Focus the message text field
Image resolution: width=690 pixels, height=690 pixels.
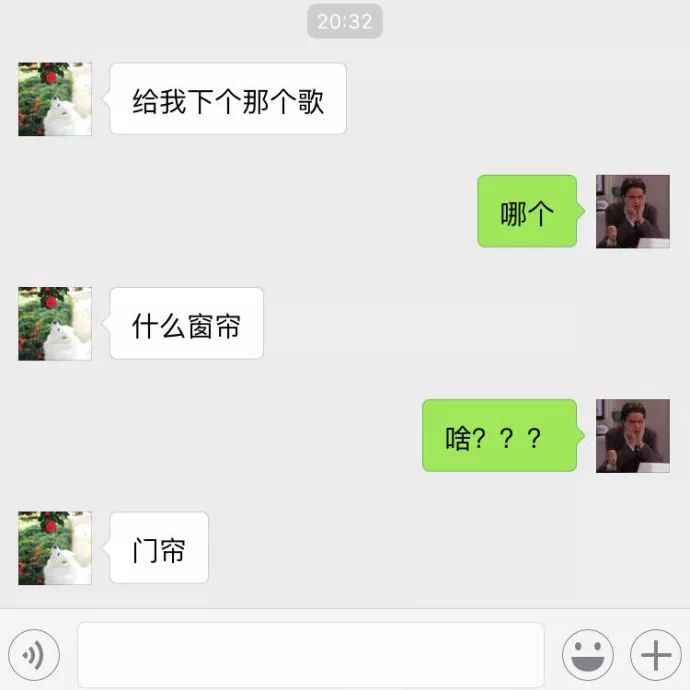[310, 656]
